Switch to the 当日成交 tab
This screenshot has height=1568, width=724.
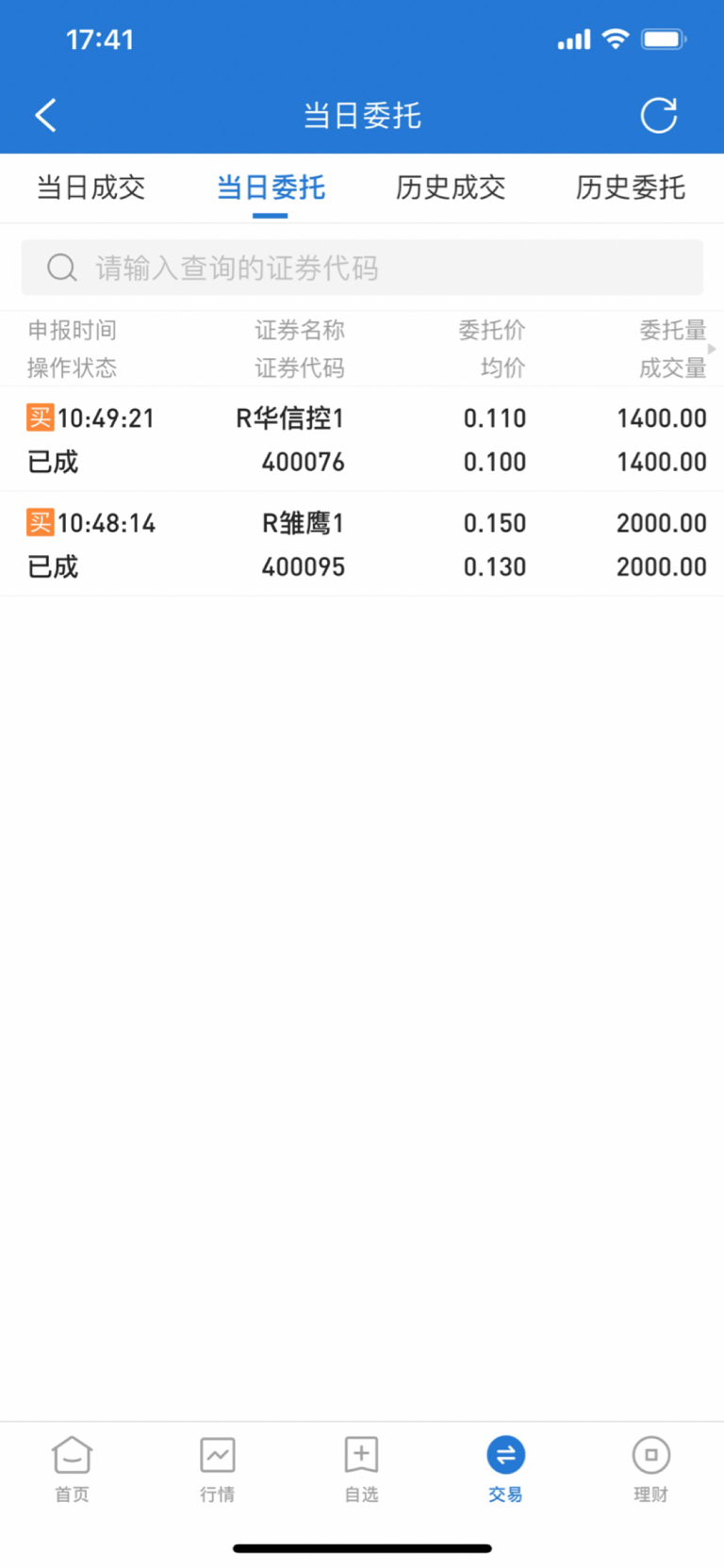pos(90,188)
